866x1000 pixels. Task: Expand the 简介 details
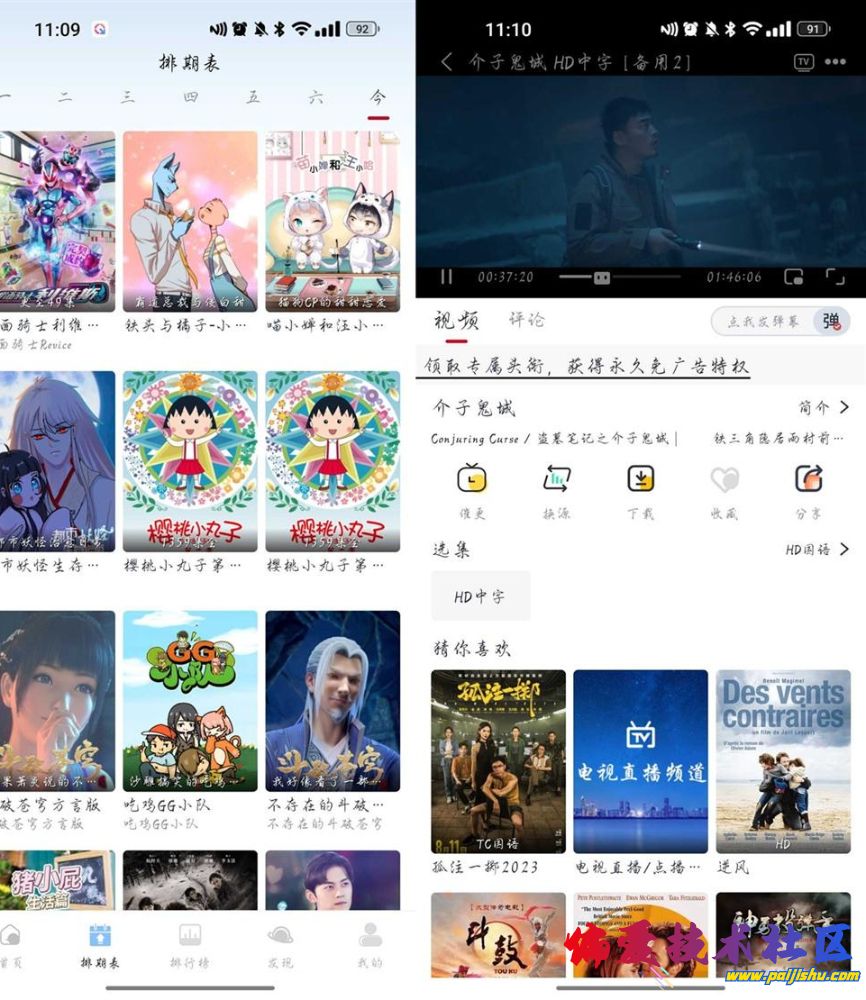[823, 407]
